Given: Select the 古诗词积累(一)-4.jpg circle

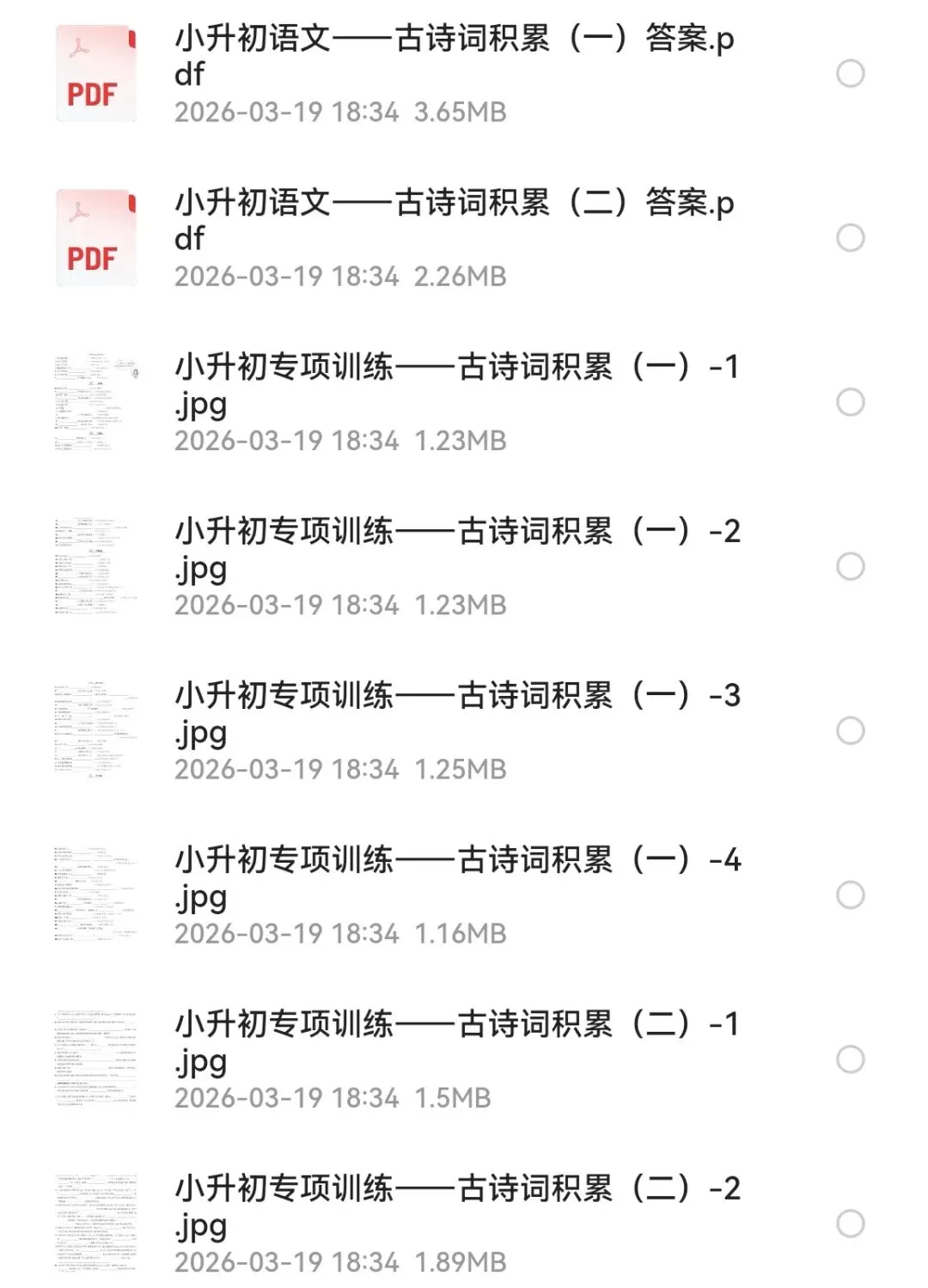Looking at the screenshot, I should pyautogui.click(x=850, y=895).
